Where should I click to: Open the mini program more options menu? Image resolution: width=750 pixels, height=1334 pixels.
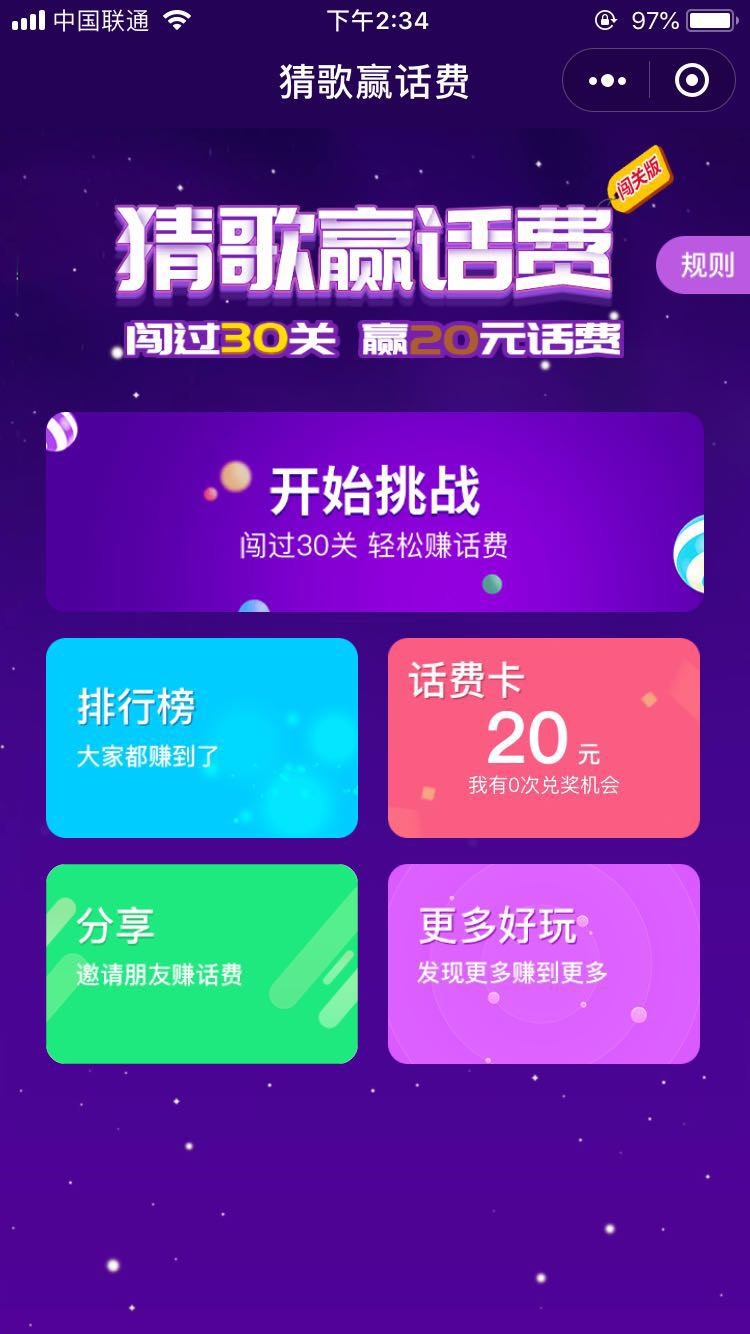[607, 81]
